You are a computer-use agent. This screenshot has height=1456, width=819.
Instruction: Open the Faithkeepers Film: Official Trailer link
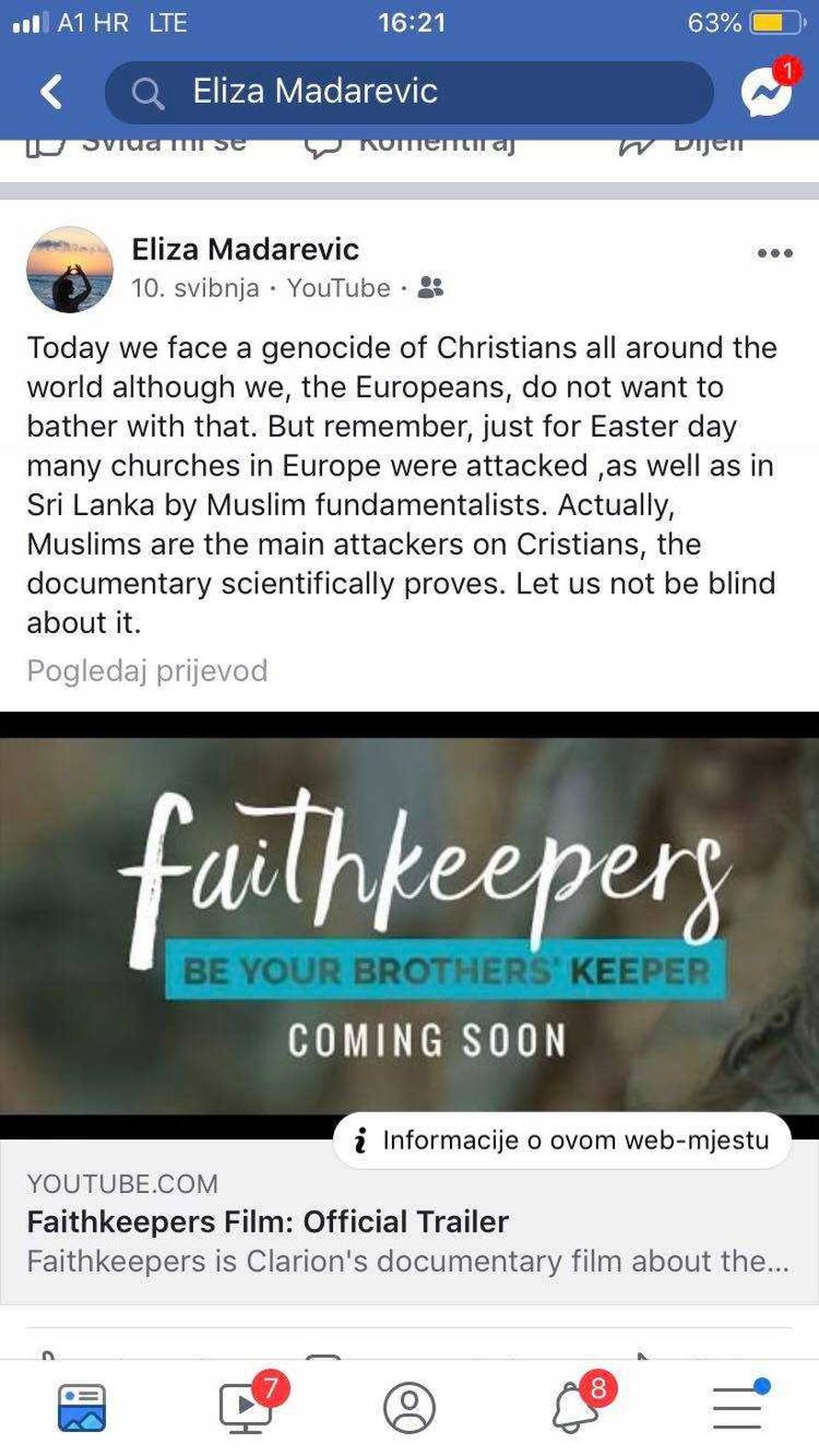click(268, 1221)
